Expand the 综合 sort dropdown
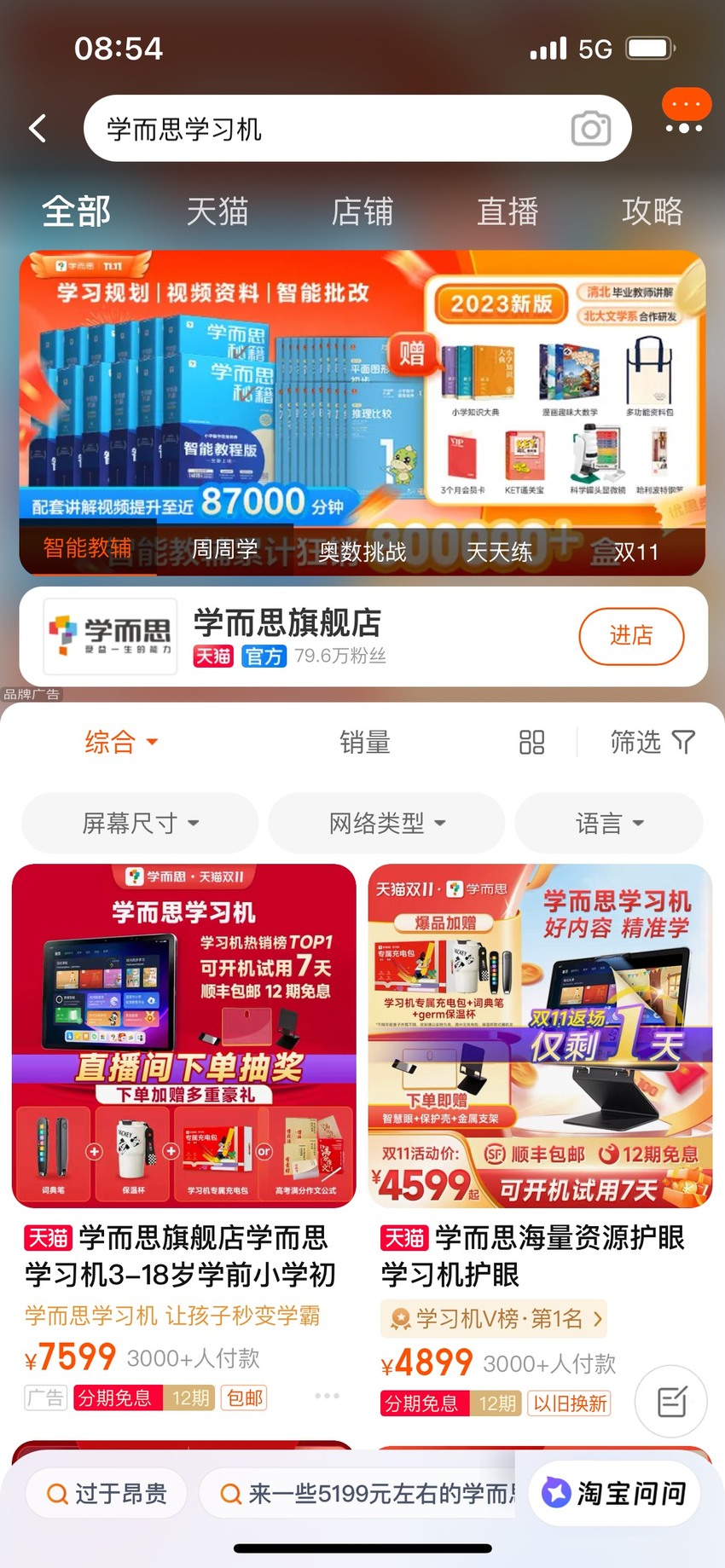Screen dimensions: 725x1568 tap(120, 742)
